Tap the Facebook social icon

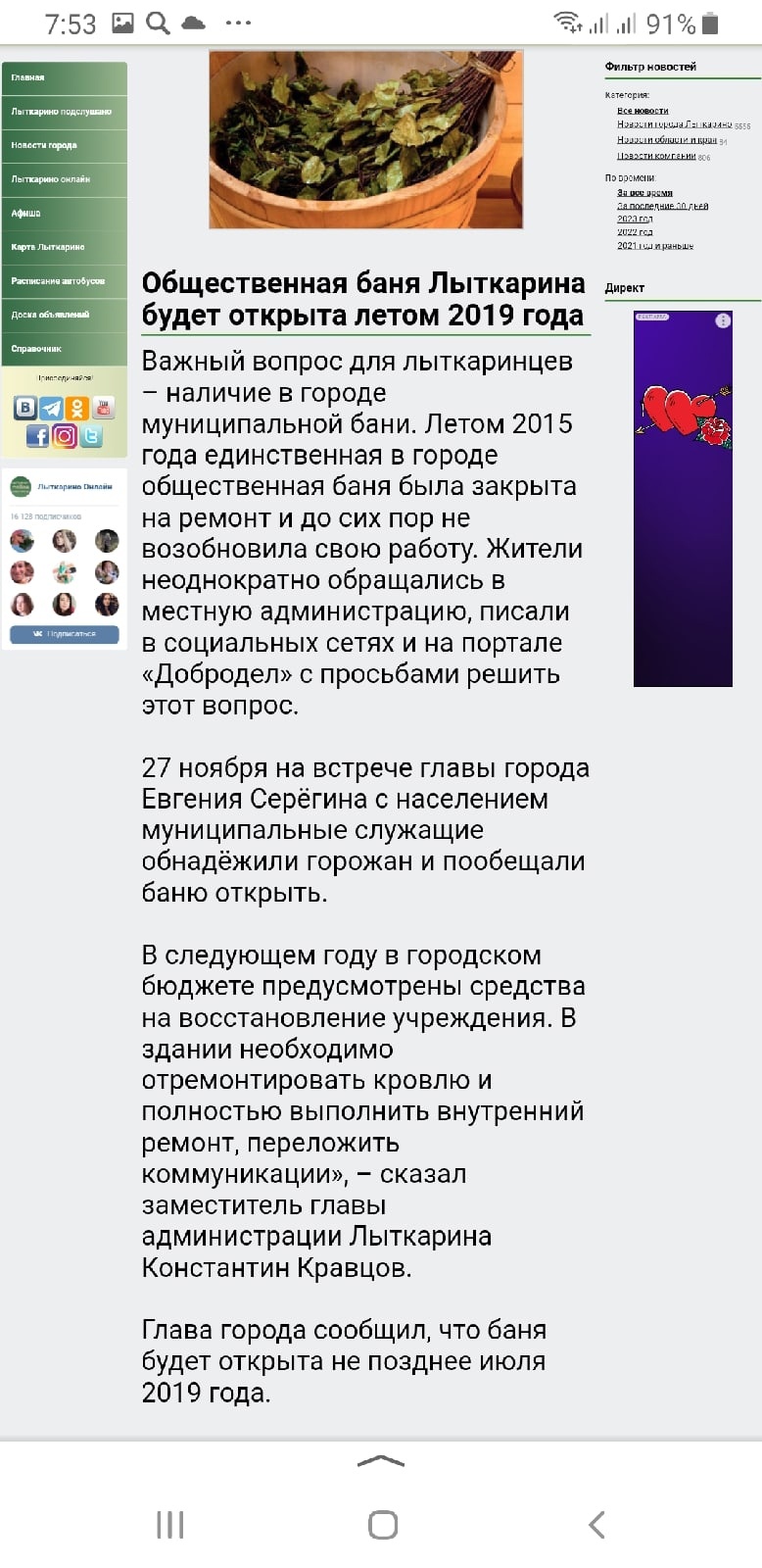coord(37,436)
